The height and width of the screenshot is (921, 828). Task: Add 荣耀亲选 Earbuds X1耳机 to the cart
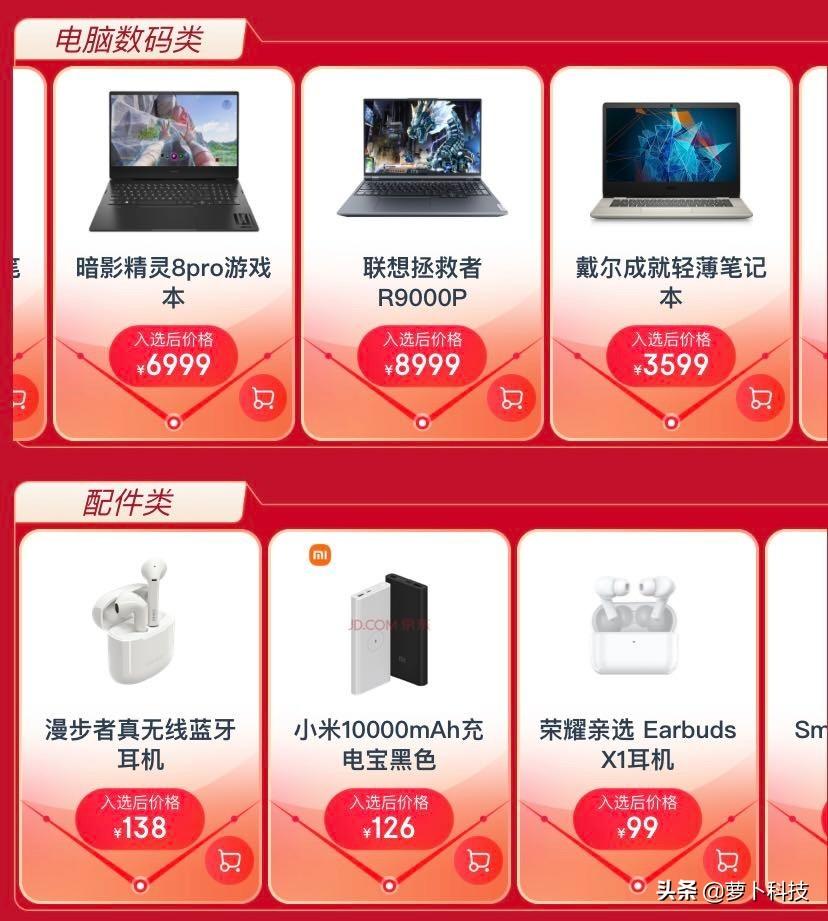coord(727,860)
